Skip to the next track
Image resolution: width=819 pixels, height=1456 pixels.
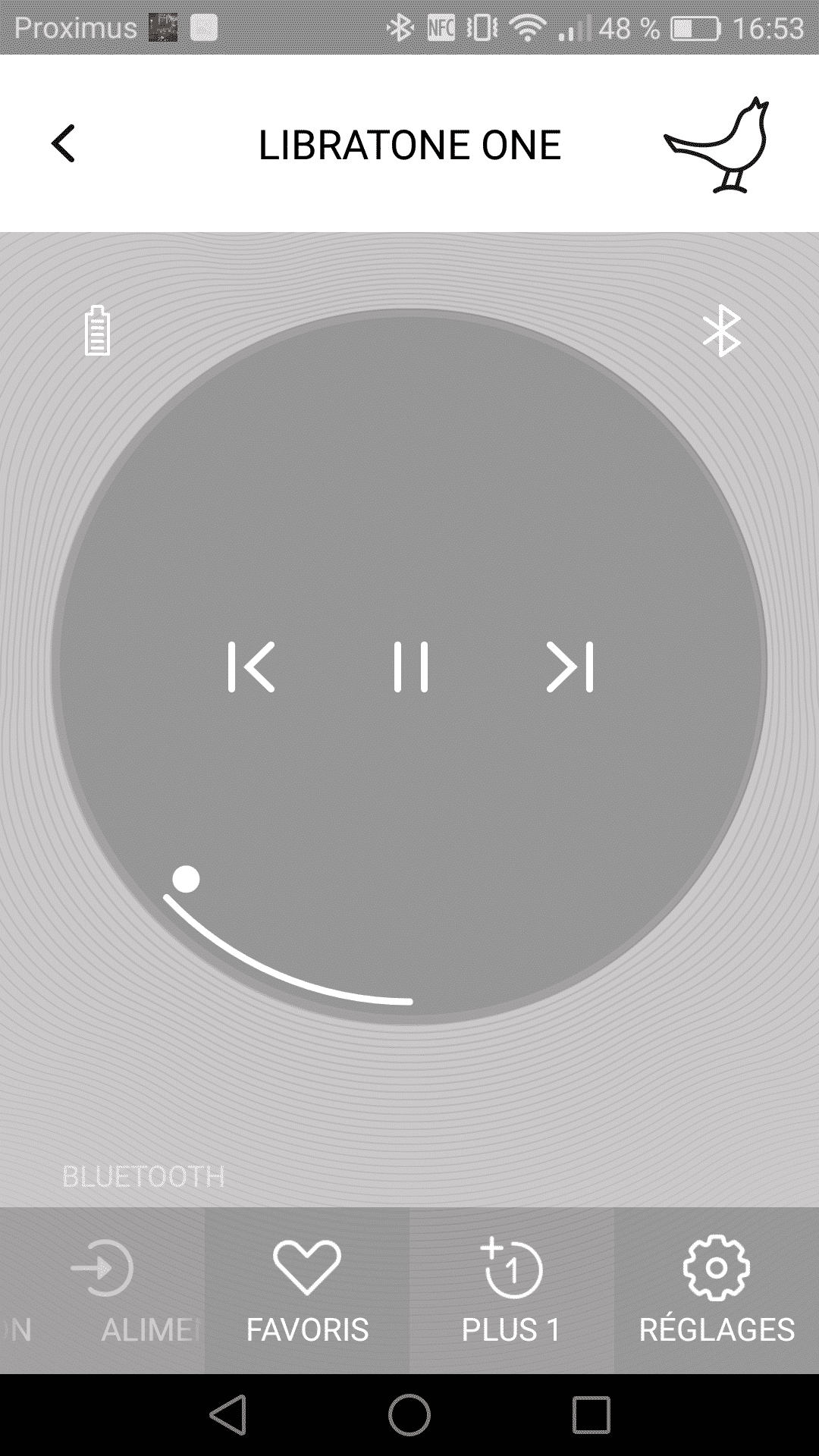pos(570,667)
